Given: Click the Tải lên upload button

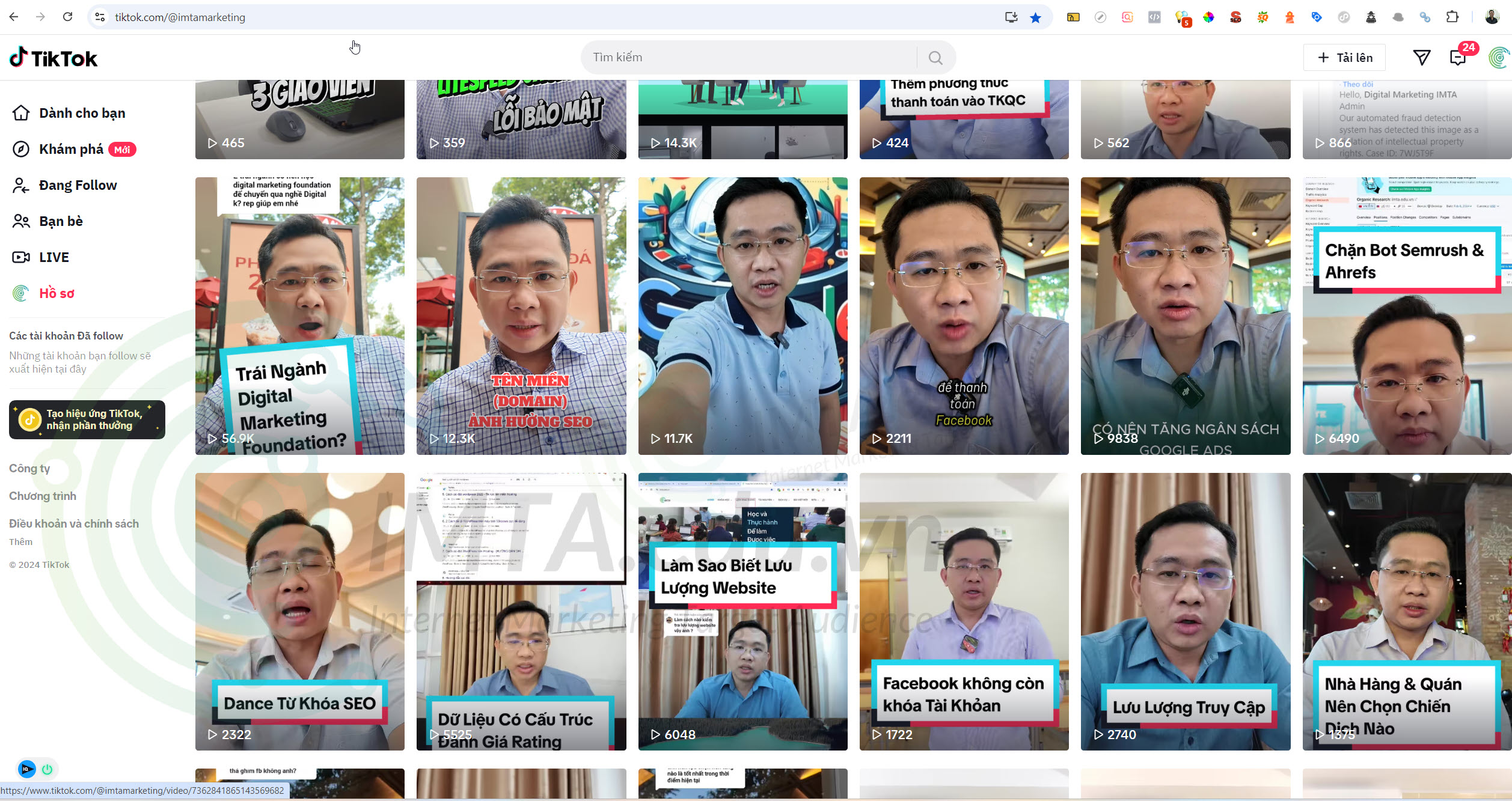Looking at the screenshot, I should click(1344, 58).
